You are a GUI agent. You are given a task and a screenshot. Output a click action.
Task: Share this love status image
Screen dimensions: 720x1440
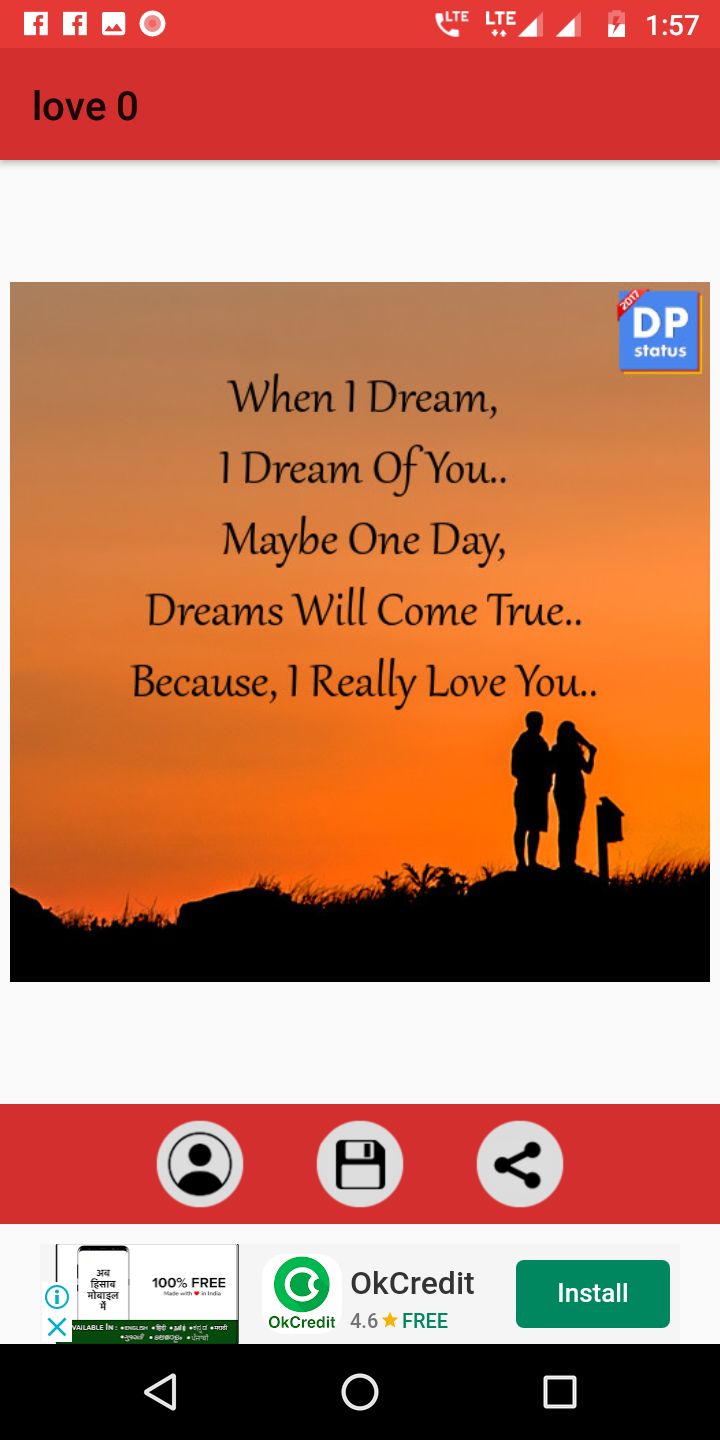tap(520, 1163)
